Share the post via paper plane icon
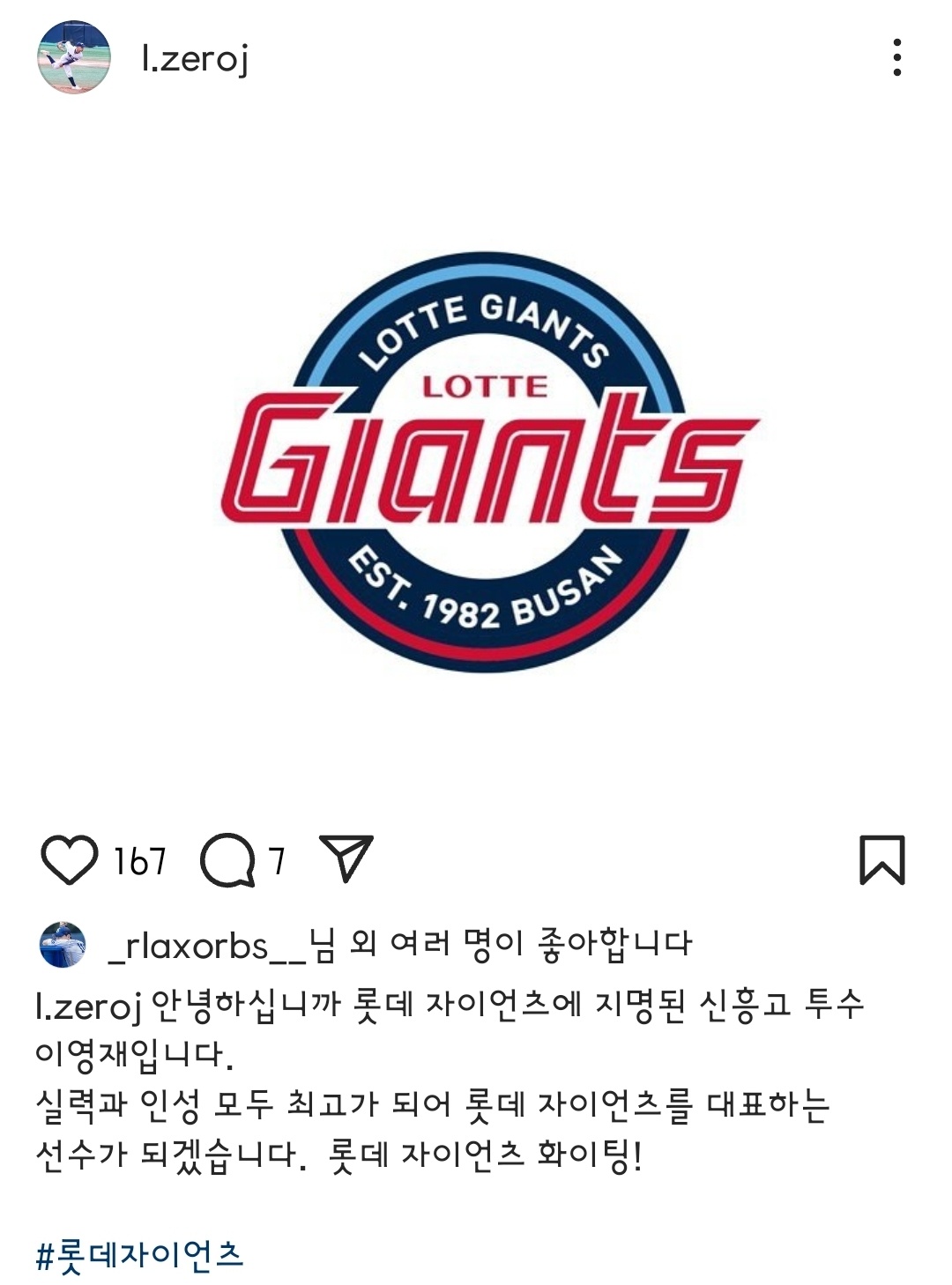Viewport: 952px width, 1285px height. (346, 858)
